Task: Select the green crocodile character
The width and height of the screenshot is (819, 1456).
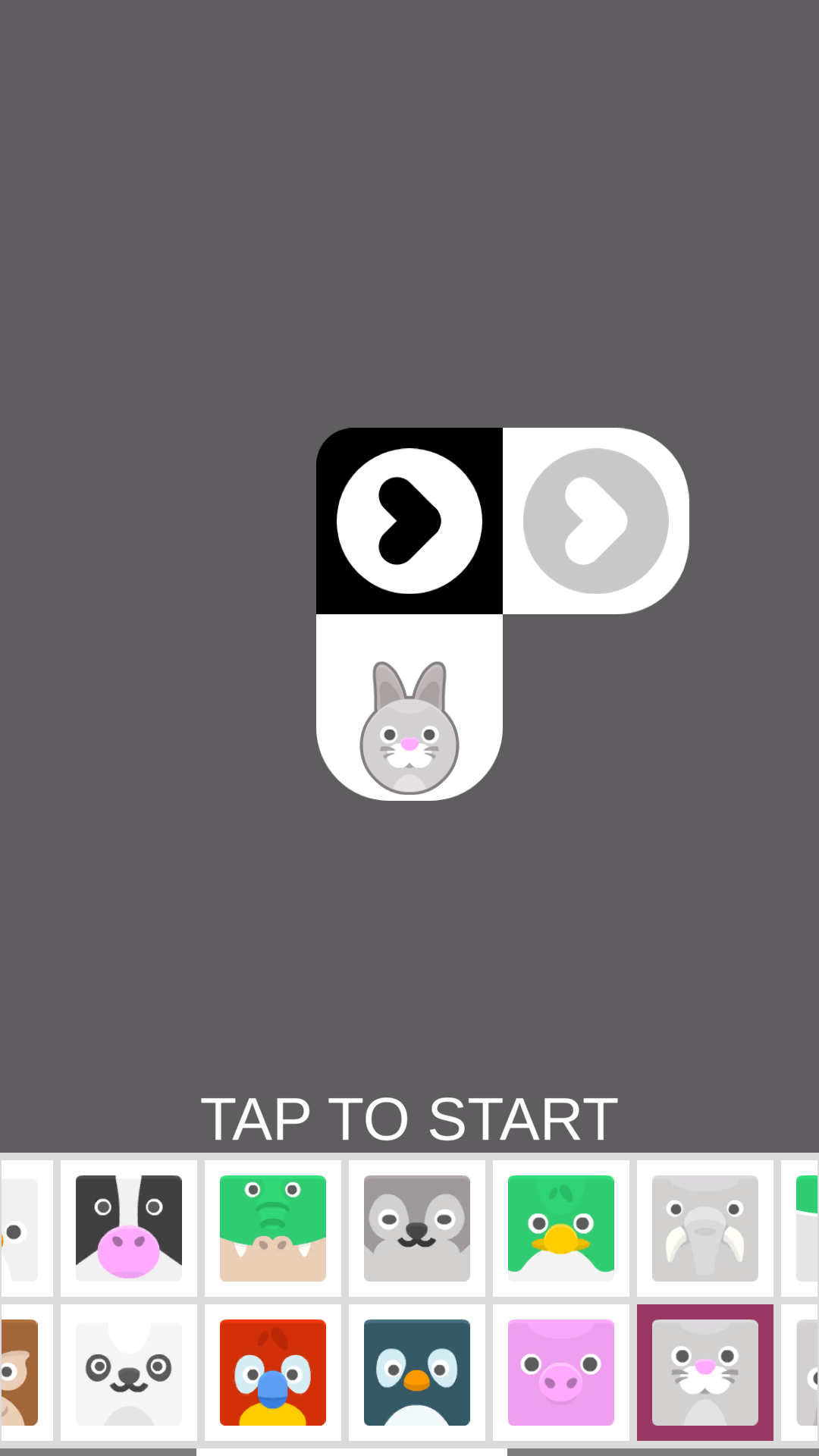Action: (x=272, y=1227)
